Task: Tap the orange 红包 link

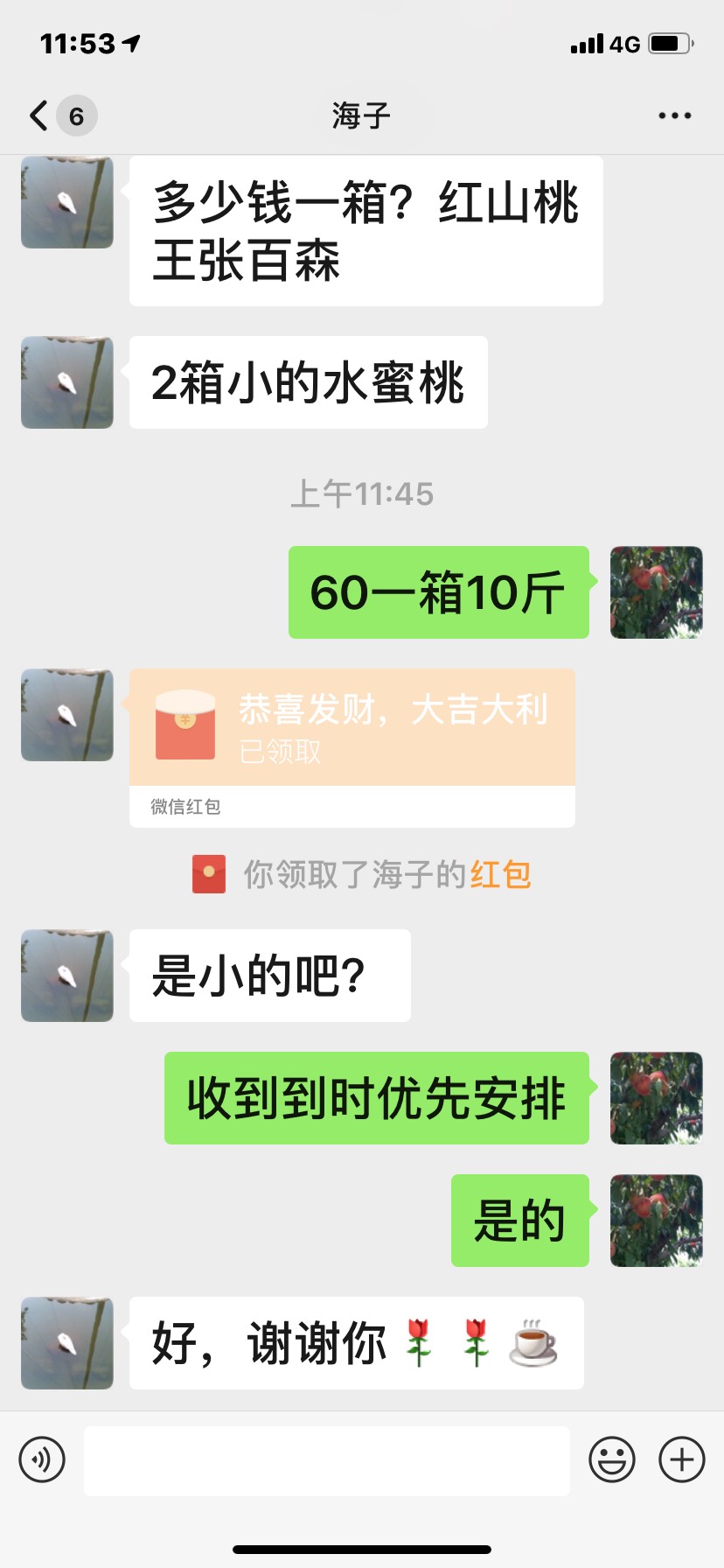Action: [x=501, y=874]
